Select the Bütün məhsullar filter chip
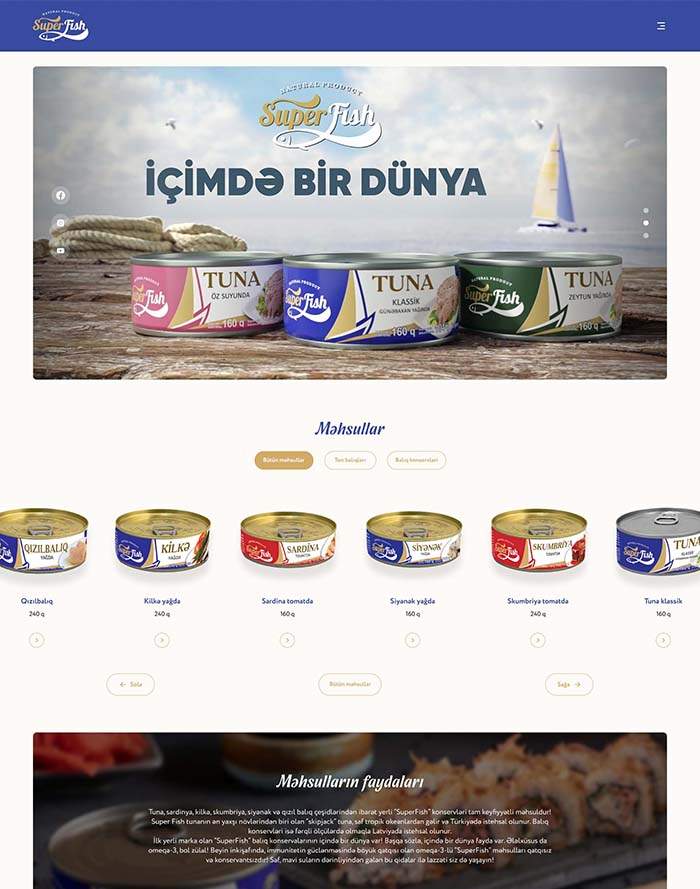The width and height of the screenshot is (700, 889). point(283,460)
